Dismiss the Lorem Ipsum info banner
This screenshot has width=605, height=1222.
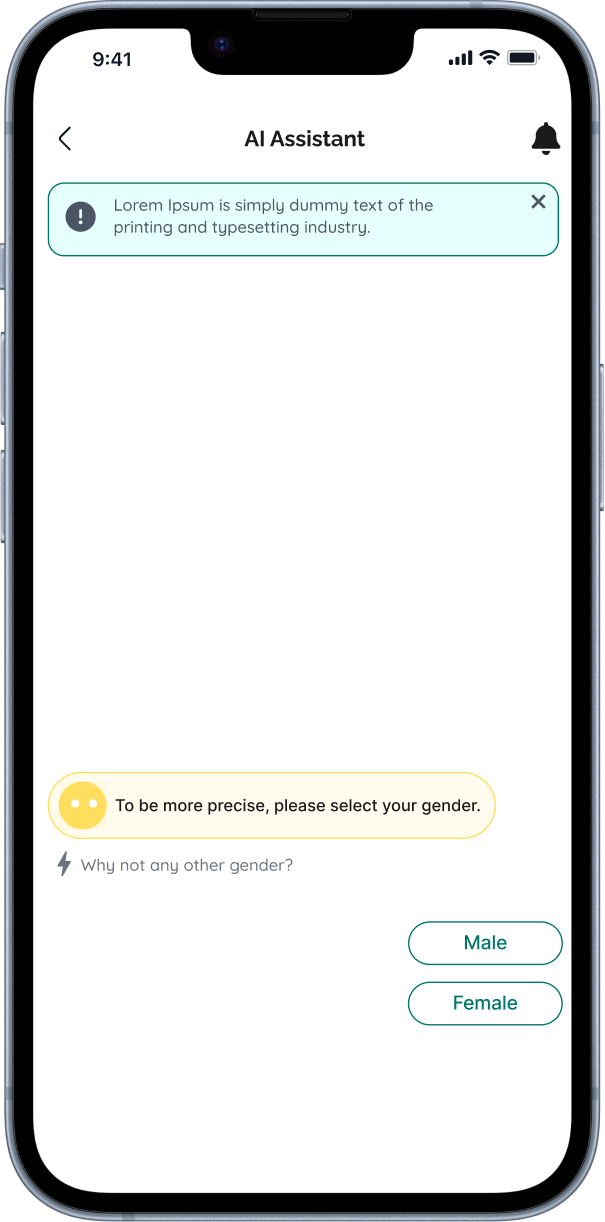[538, 202]
